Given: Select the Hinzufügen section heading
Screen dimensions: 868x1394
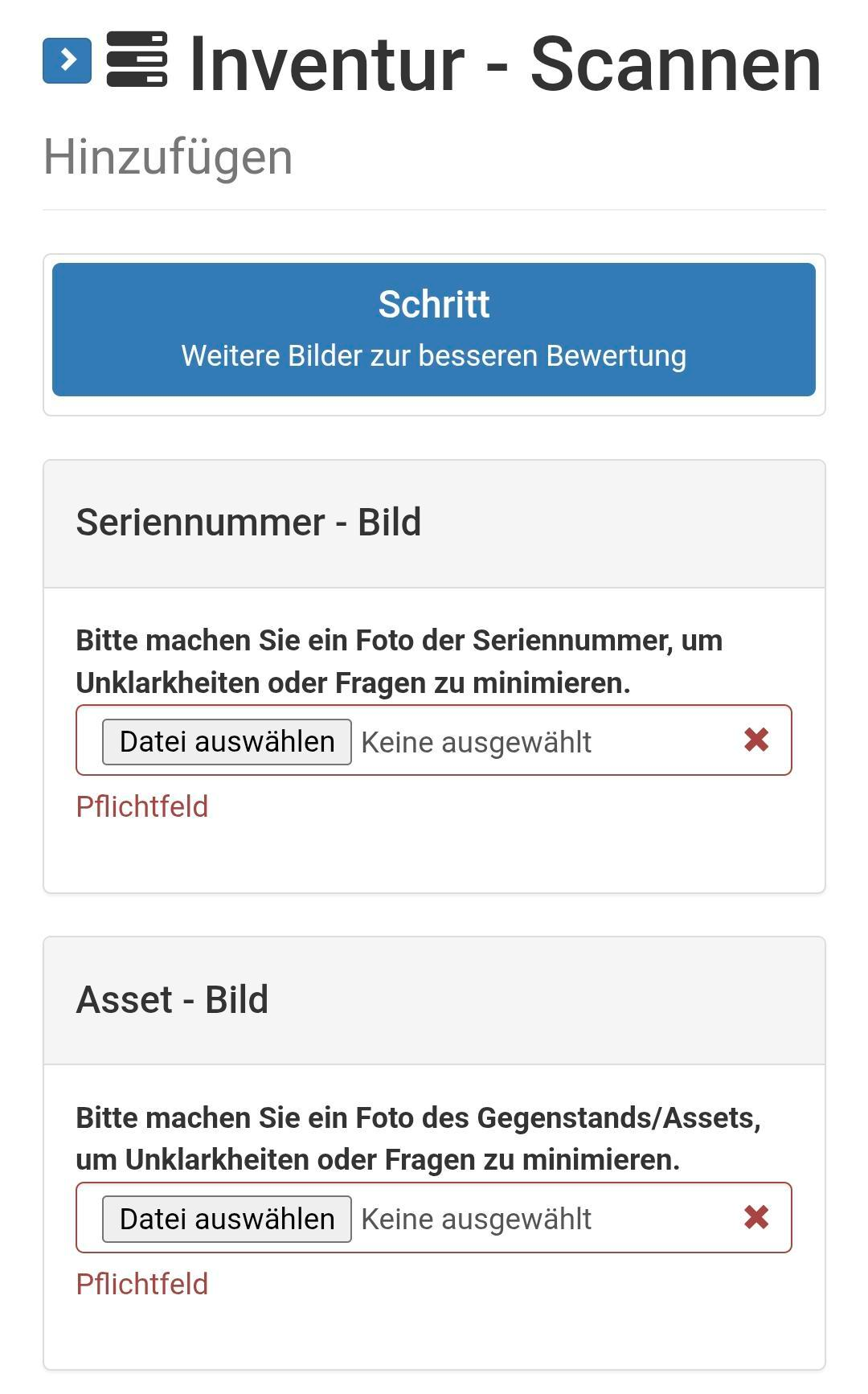Looking at the screenshot, I should 168,158.
